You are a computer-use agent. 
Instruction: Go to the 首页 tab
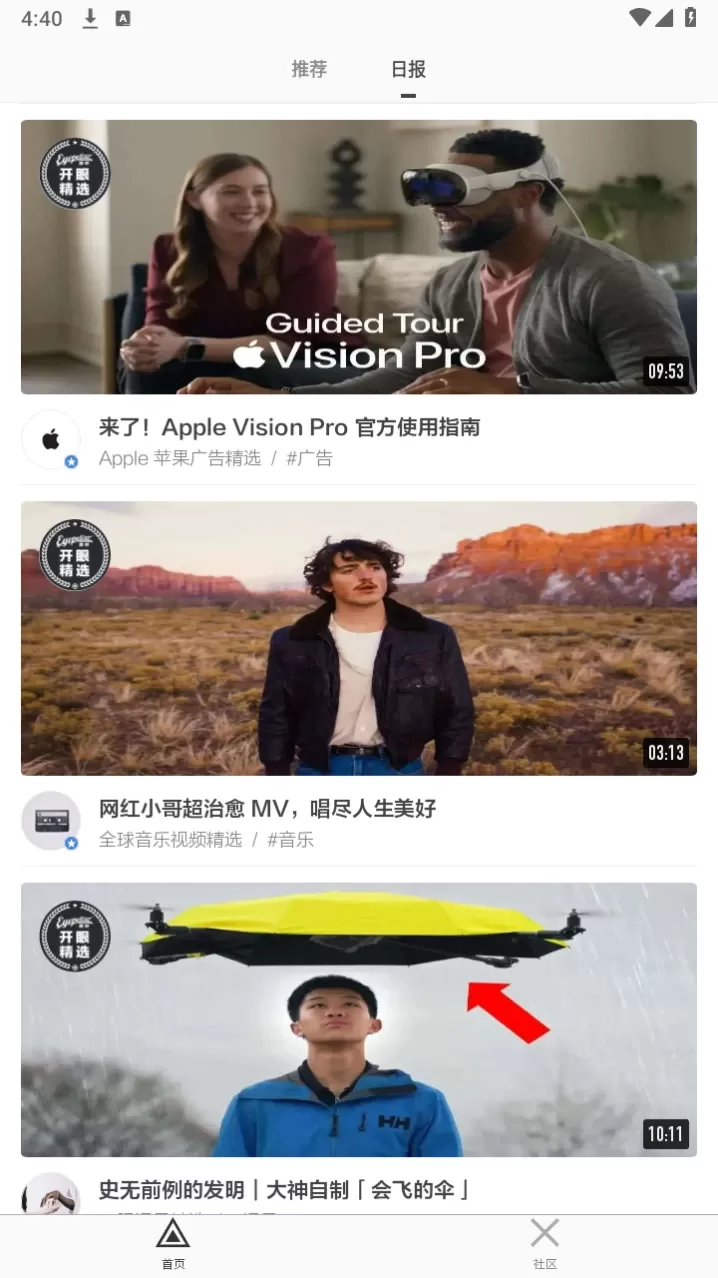173,1243
